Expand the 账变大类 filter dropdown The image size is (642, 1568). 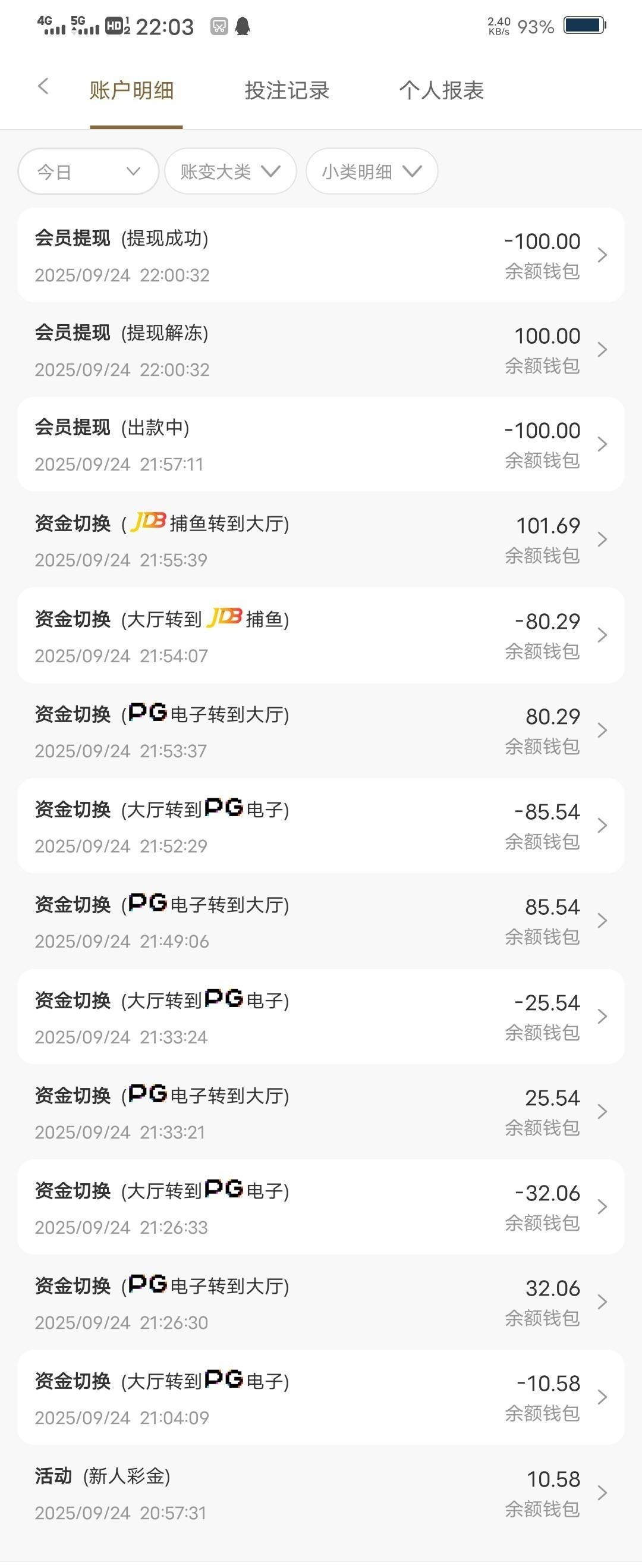230,172
